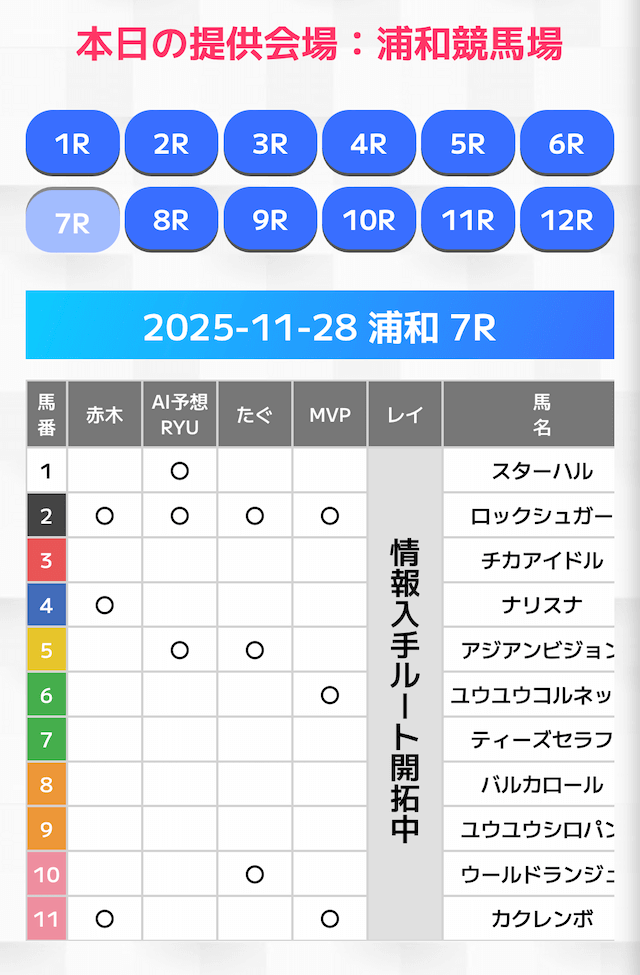
Task: Open the 9R race predictions
Action: click(x=270, y=220)
